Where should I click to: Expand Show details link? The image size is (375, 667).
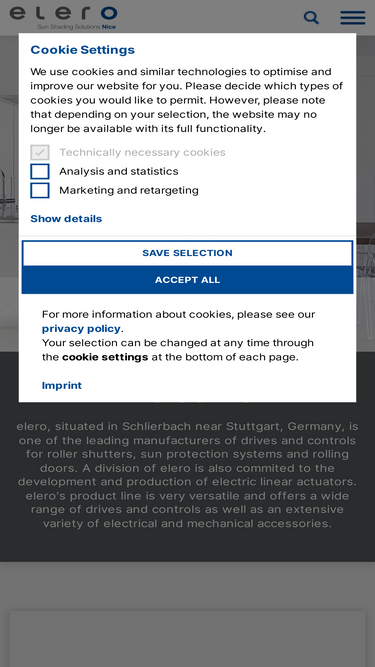[66, 219]
